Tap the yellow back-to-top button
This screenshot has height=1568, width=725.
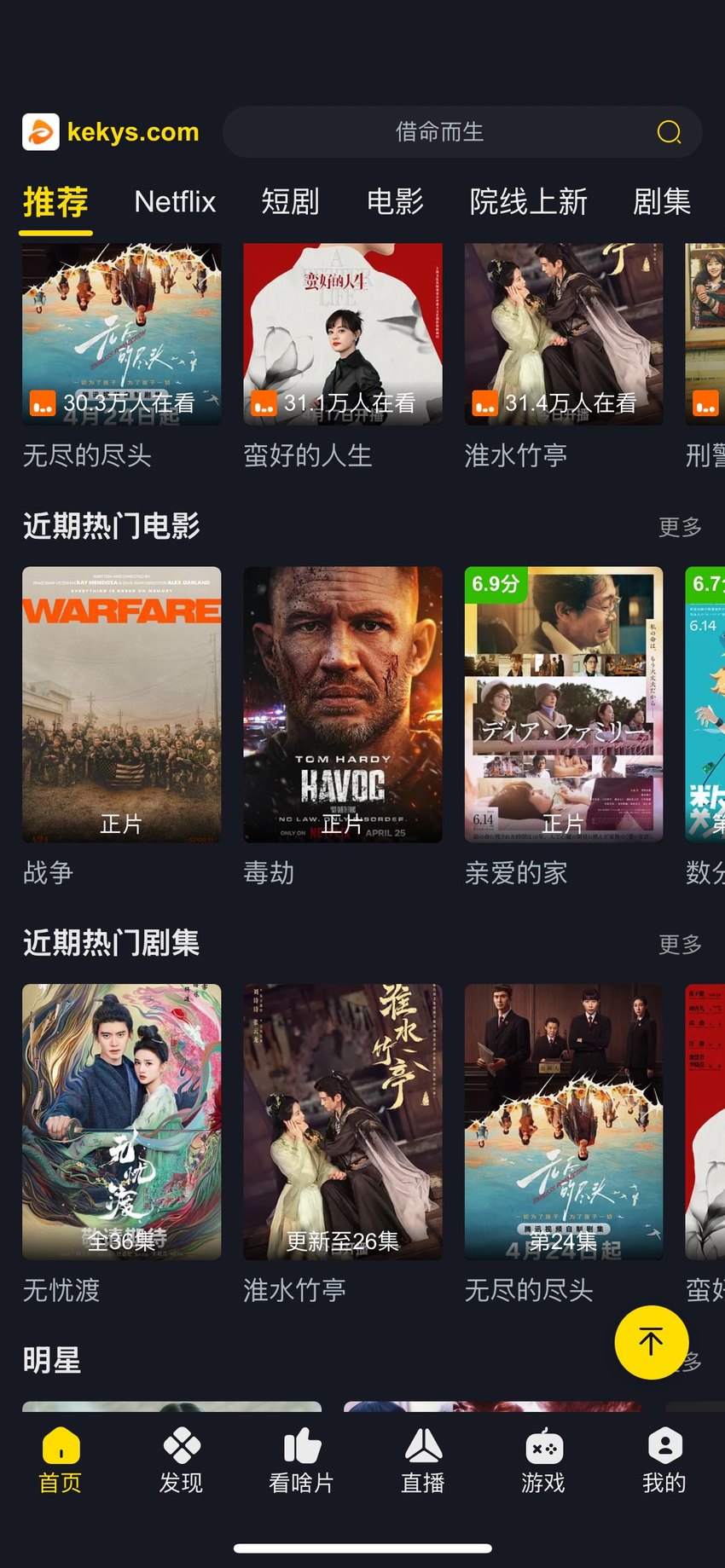point(652,1342)
